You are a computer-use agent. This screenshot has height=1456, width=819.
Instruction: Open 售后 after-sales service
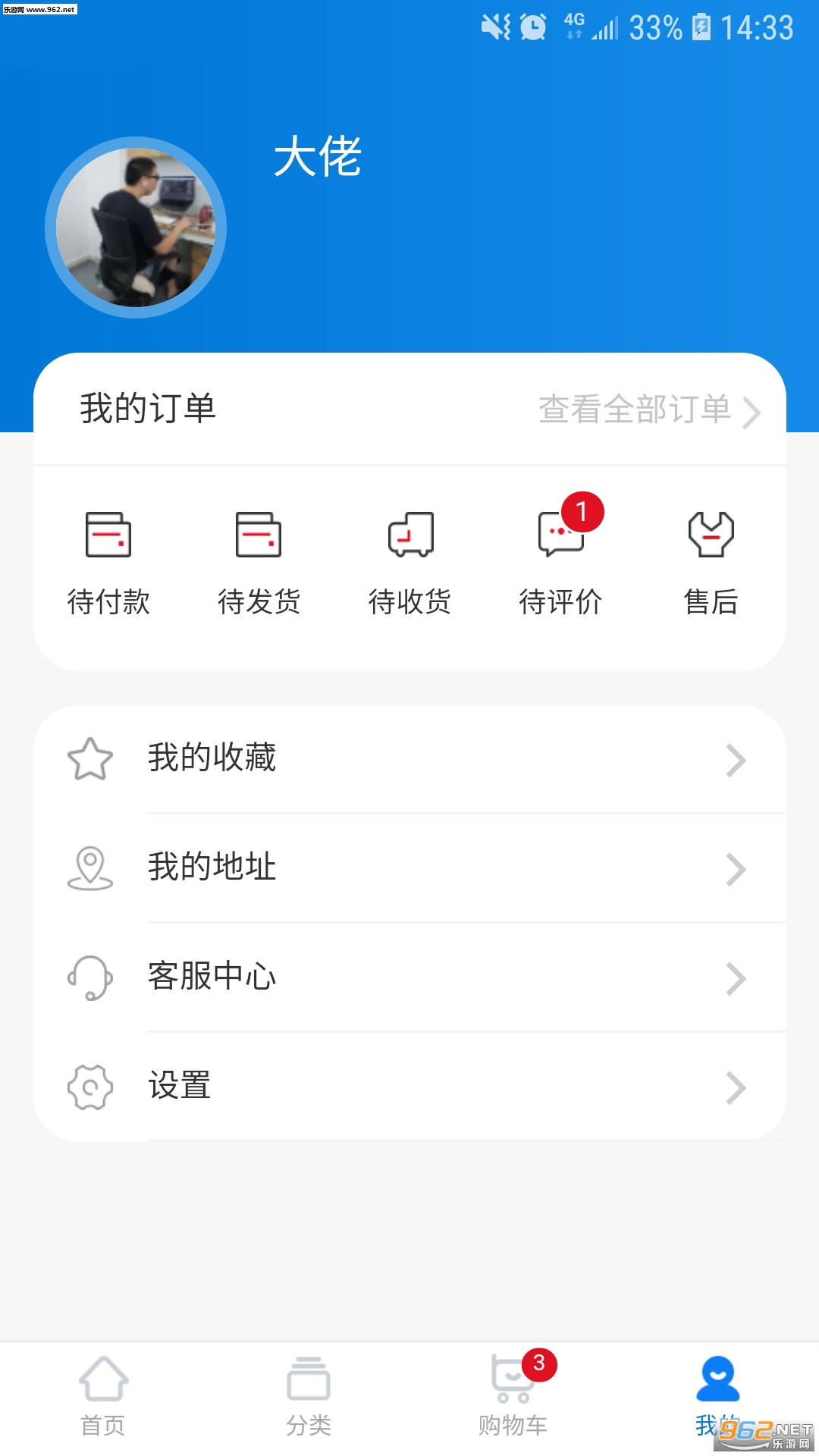(711, 563)
